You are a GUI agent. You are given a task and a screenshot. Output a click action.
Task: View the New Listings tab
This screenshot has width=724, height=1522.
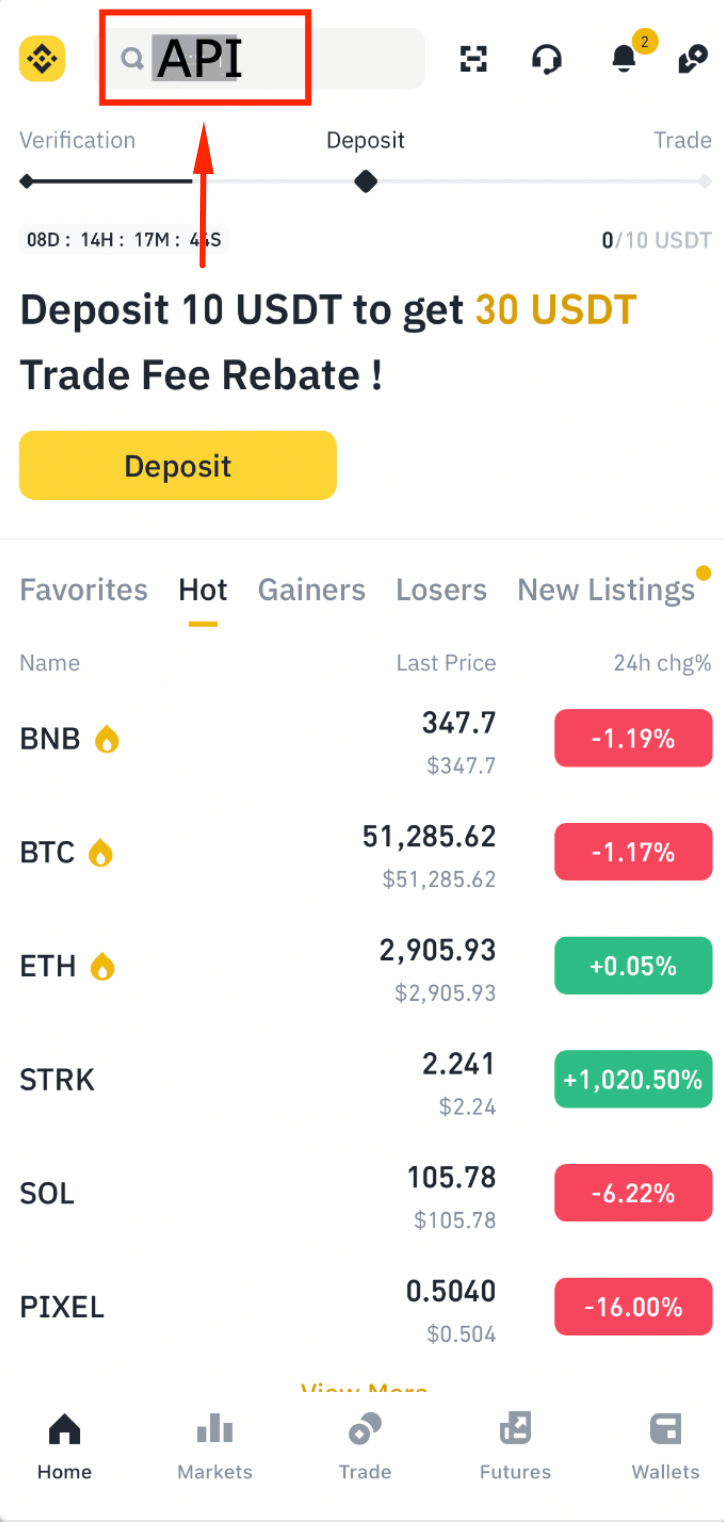tap(605, 590)
